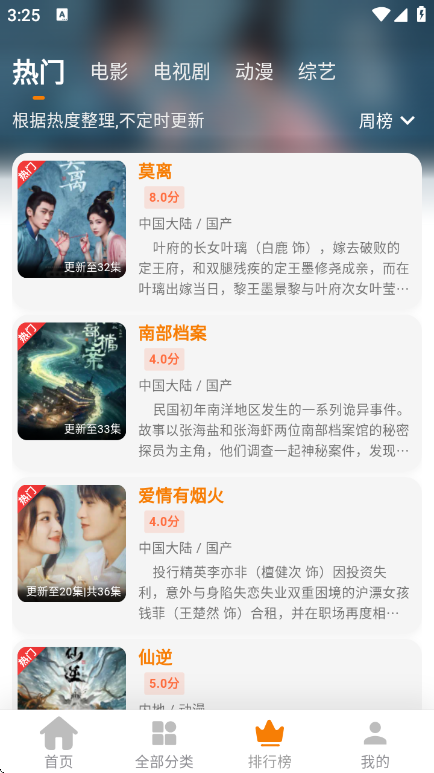Select the 排行榜 bottom tab
This screenshot has height=773, width=434.
pyautogui.click(x=269, y=742)
